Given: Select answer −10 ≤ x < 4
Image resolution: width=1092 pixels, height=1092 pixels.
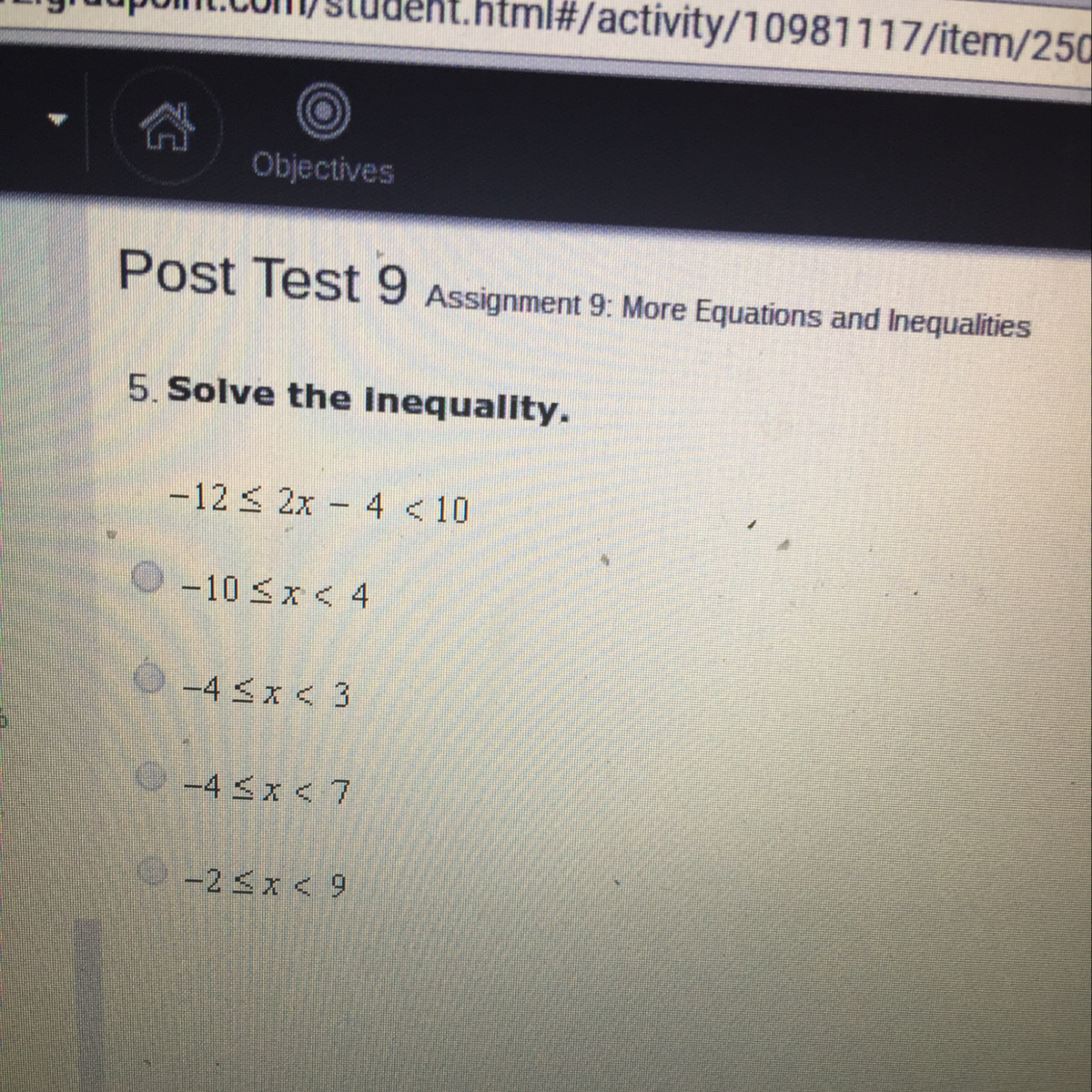Looking at the screenshot, I should 146,576.
